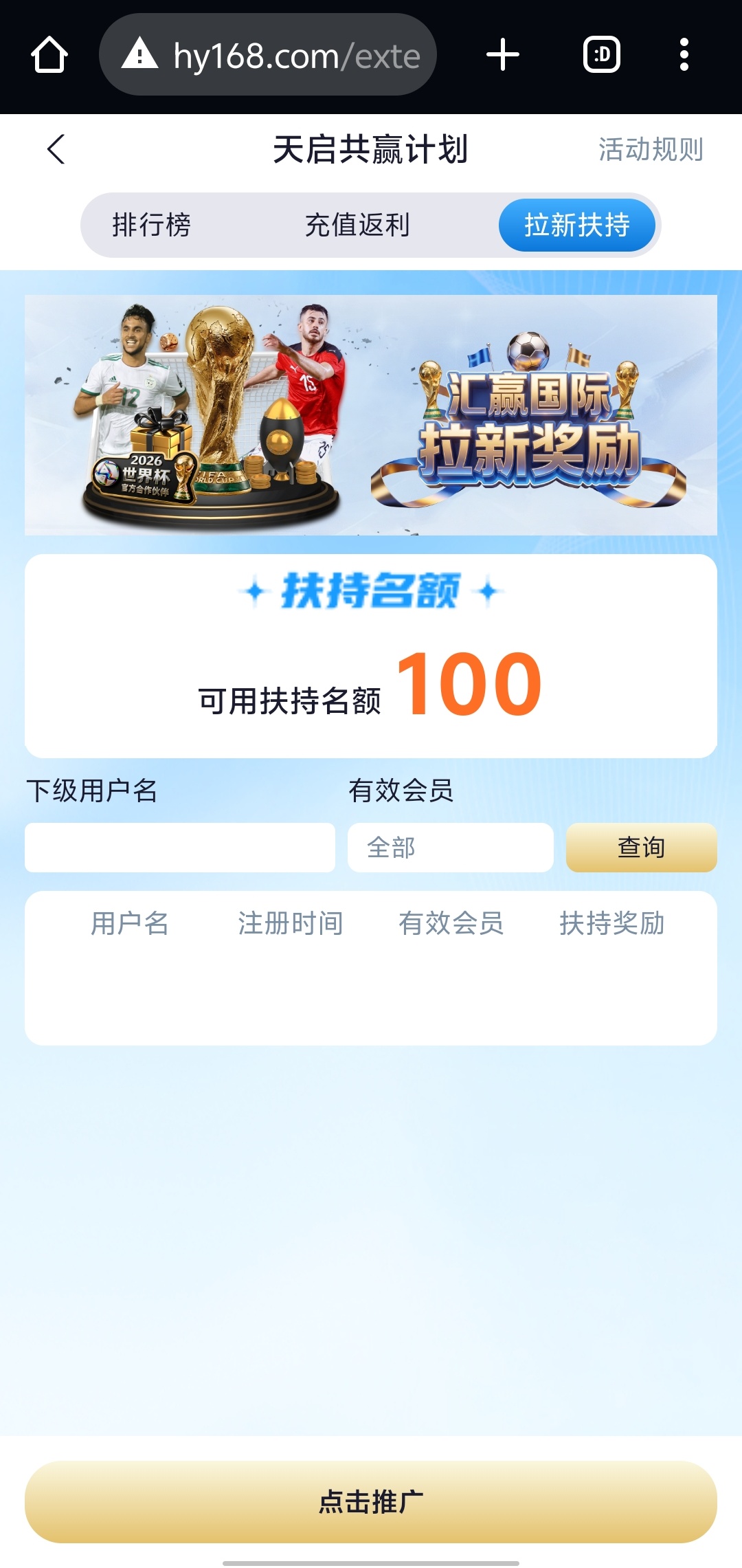Viewport: 742px width, 1568px height.
Task: Open the browser home page
Action: [49, 55]
